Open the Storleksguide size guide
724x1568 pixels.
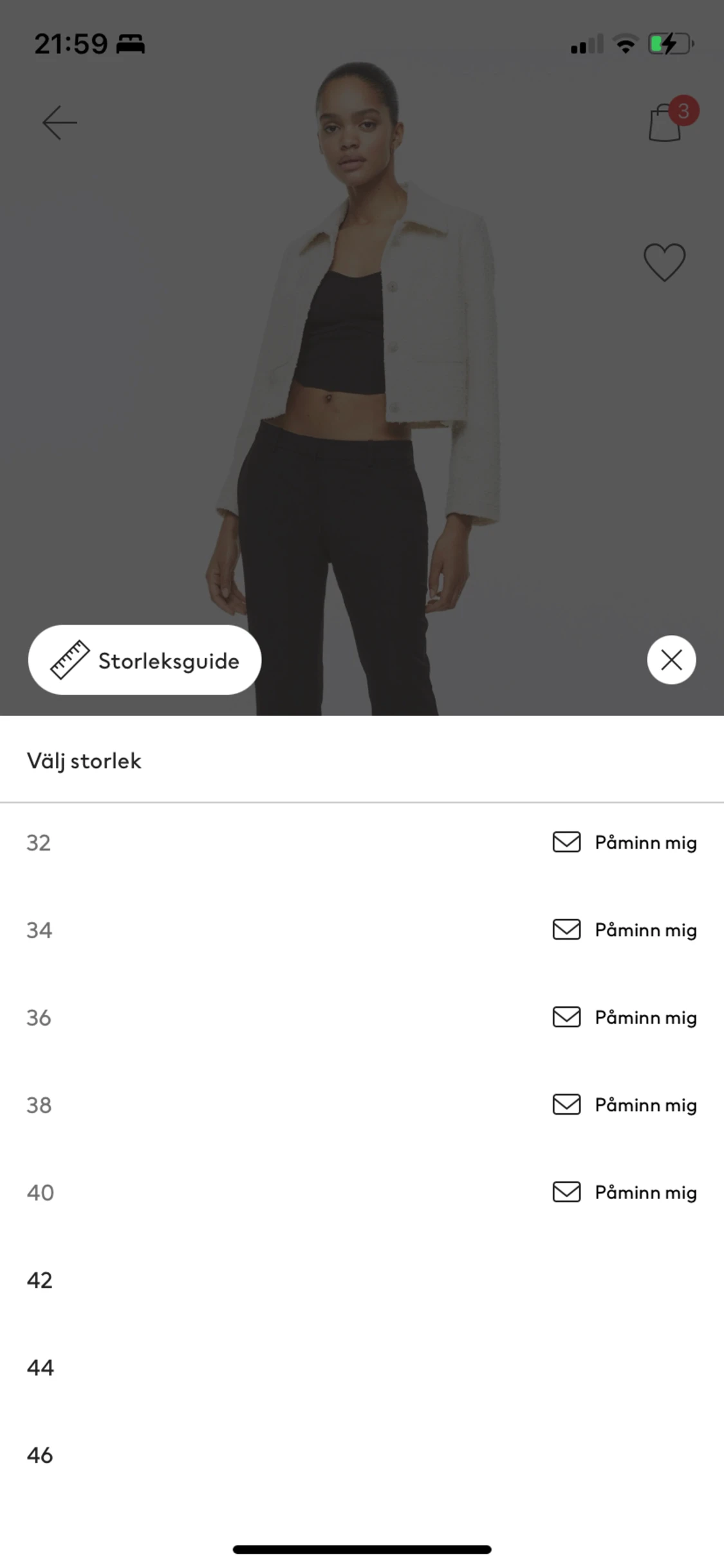[145, 660]
